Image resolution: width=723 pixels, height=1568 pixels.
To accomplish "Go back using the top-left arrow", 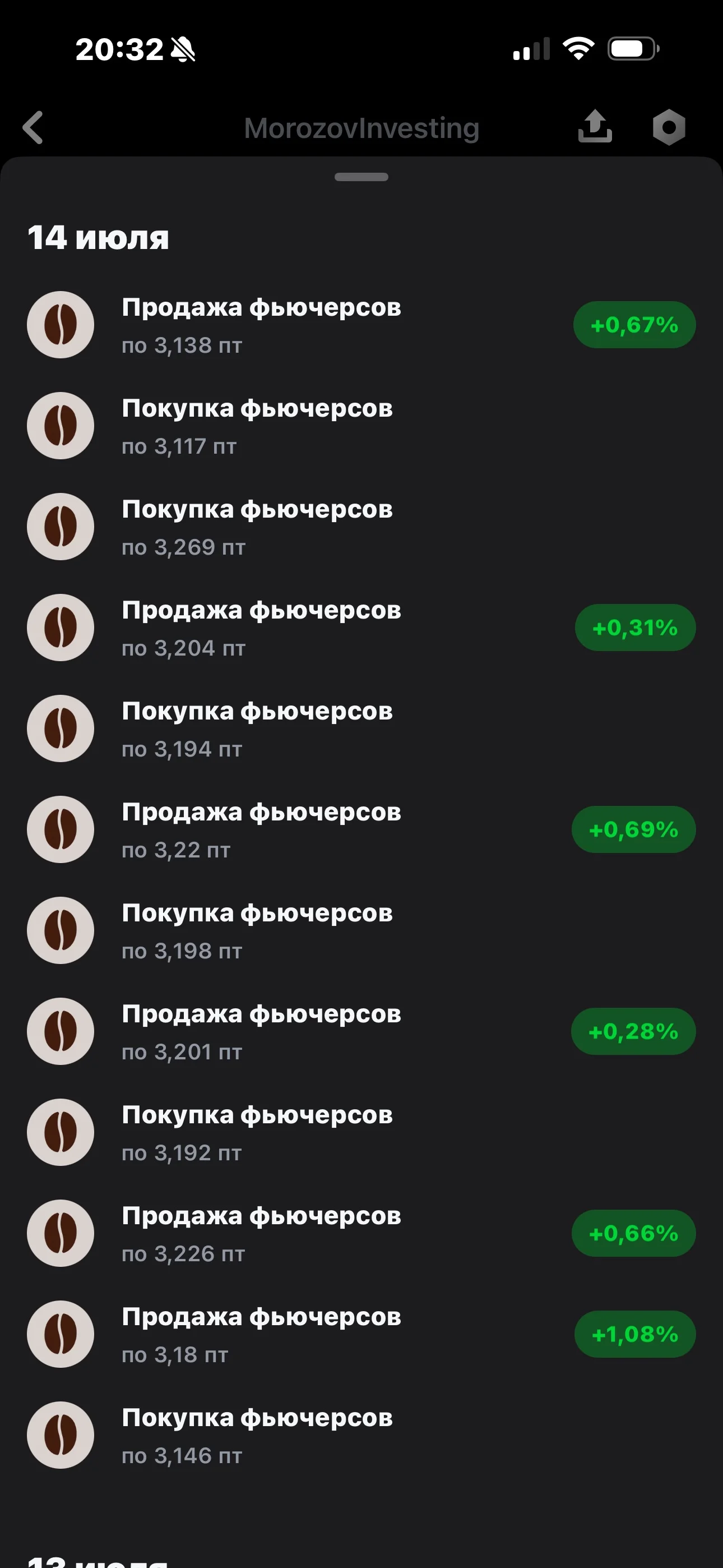I will click(x=33, y=128).
